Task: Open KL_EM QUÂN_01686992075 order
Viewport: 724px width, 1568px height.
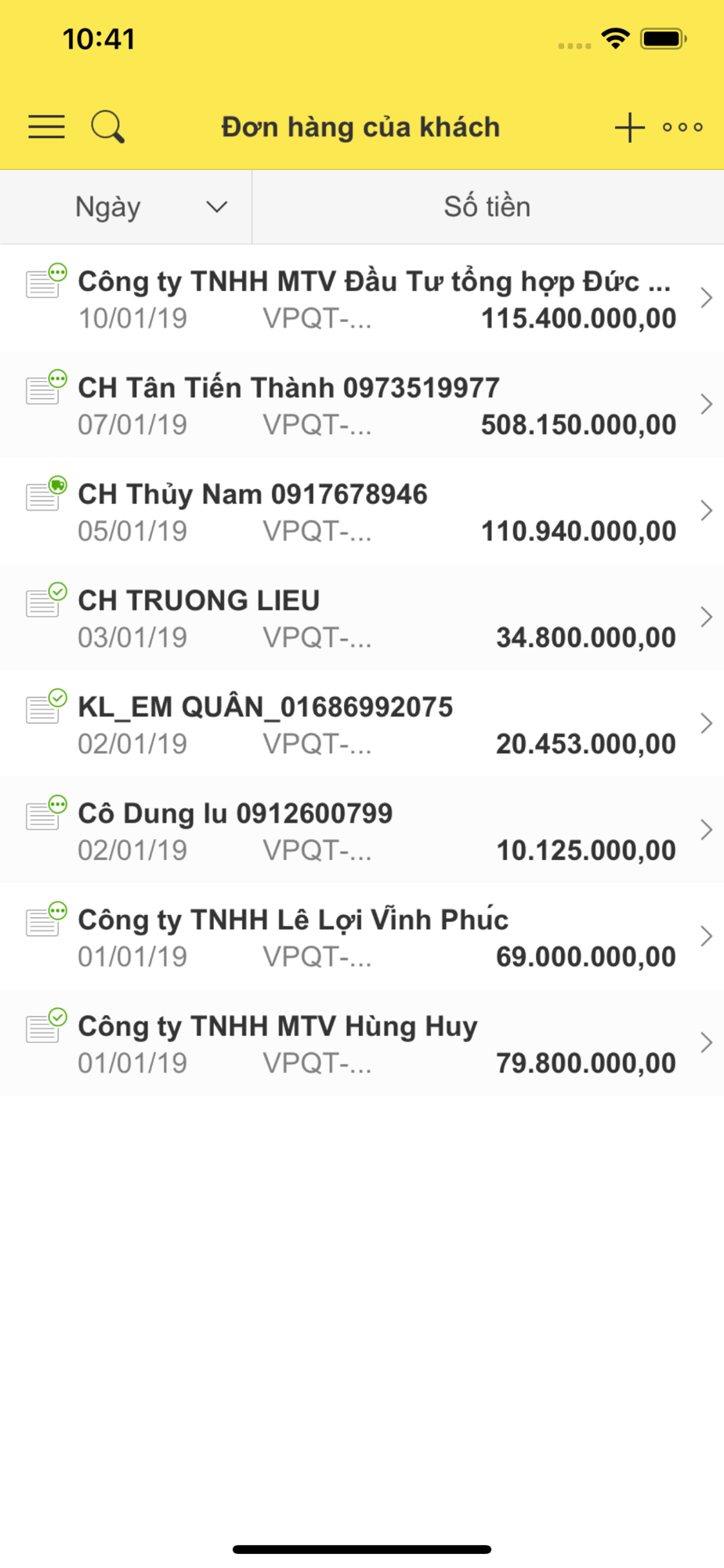Action: 362,724
